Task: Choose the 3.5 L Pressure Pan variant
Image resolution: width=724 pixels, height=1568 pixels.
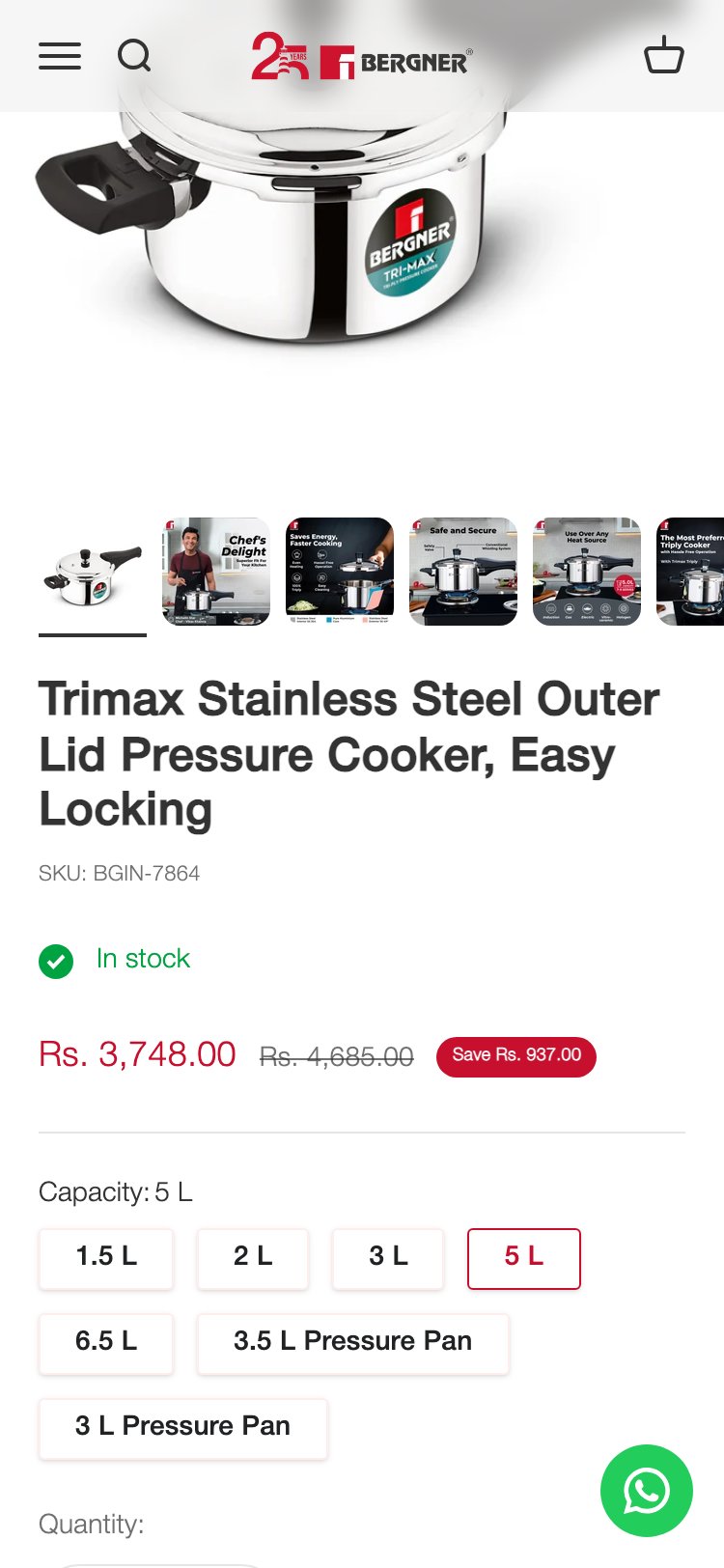Action: tap(352, 1343)
